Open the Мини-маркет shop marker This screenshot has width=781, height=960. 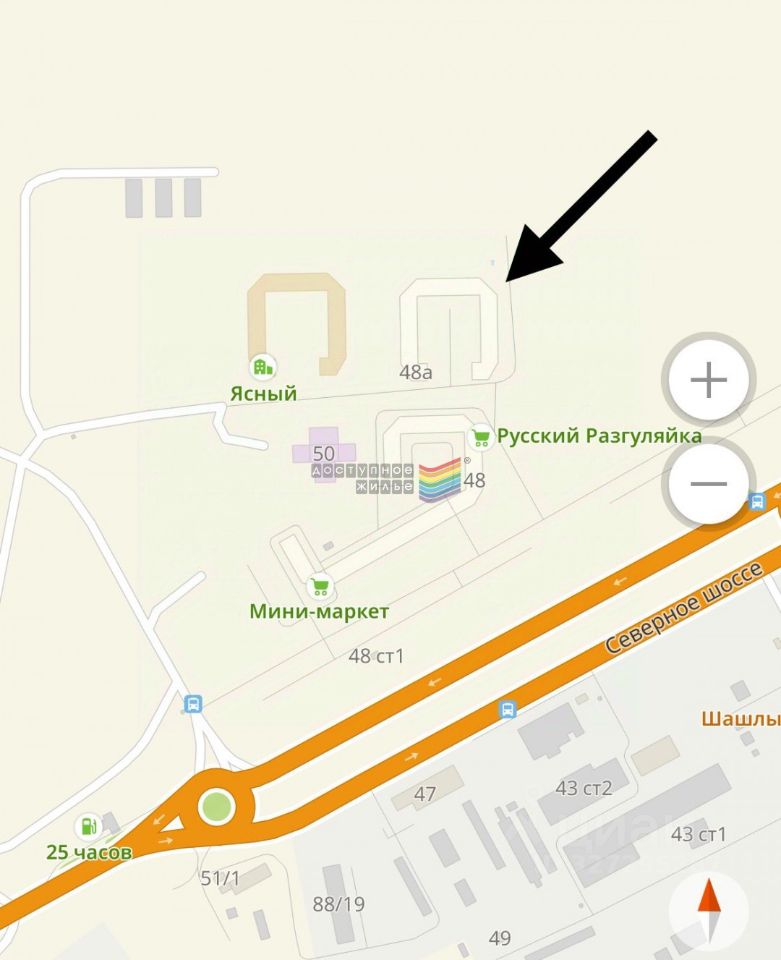point(319,587)
